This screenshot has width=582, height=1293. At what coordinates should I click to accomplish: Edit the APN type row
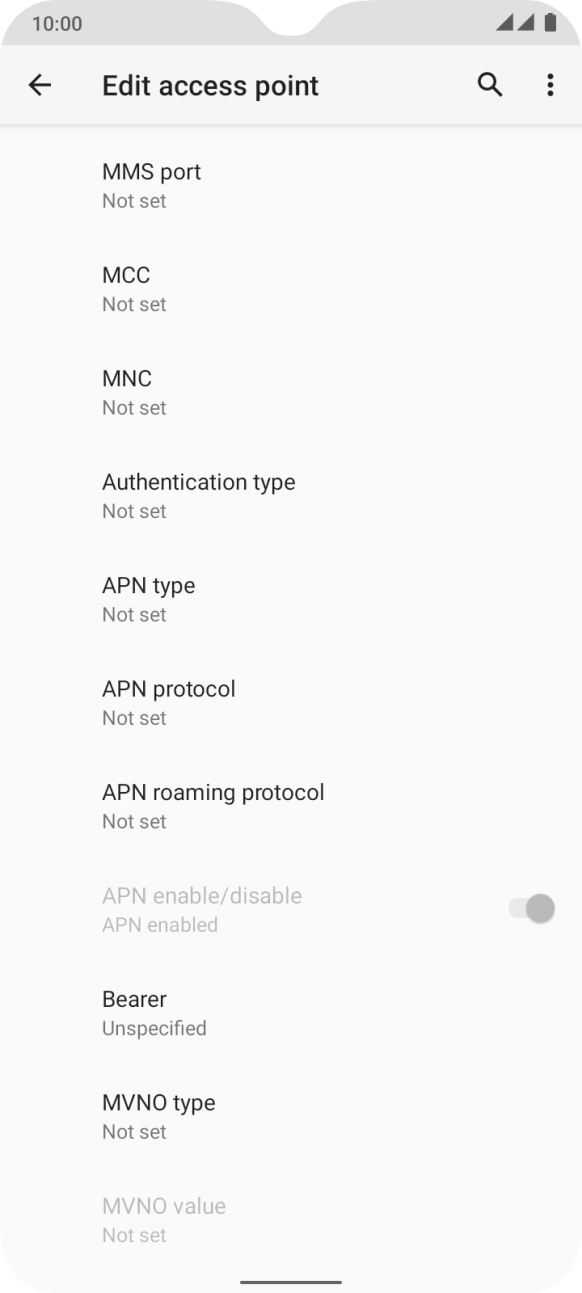pyautogui.click(x=291, y=600)
